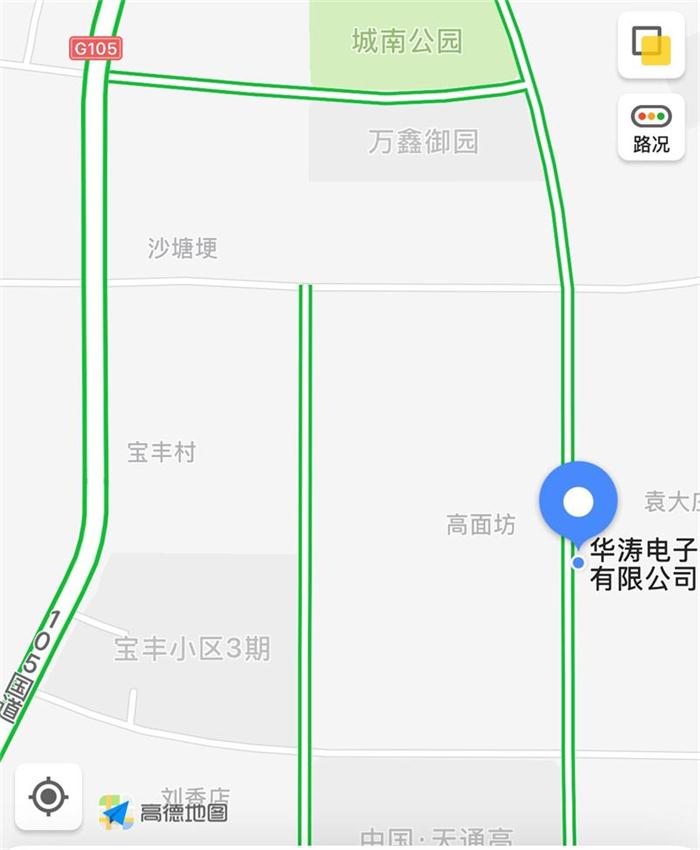700x850 pixels.
Task: Open the map layers switcher
Action: coord(651,45)
